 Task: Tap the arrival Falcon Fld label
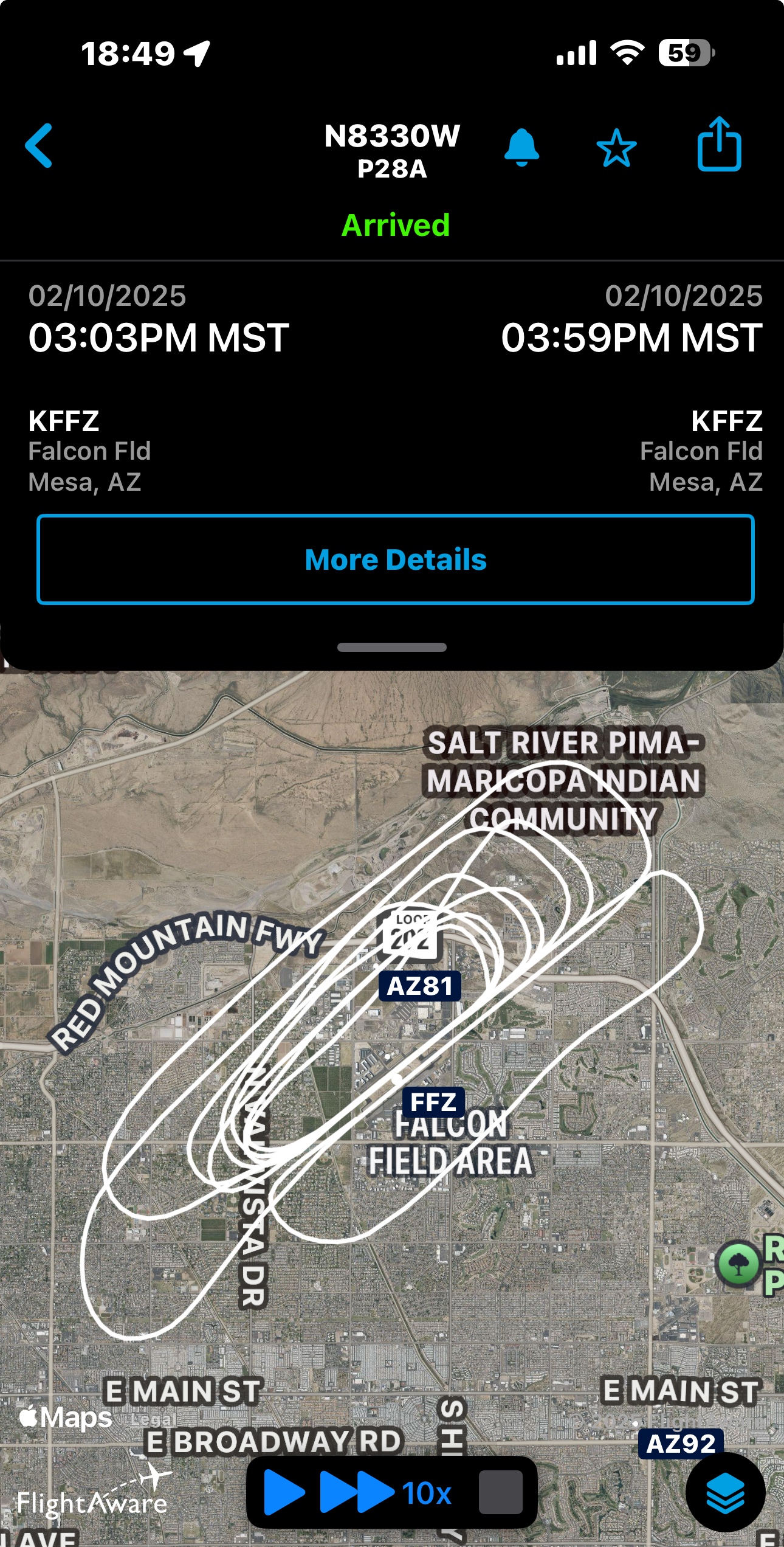click(x=702, y=451)
